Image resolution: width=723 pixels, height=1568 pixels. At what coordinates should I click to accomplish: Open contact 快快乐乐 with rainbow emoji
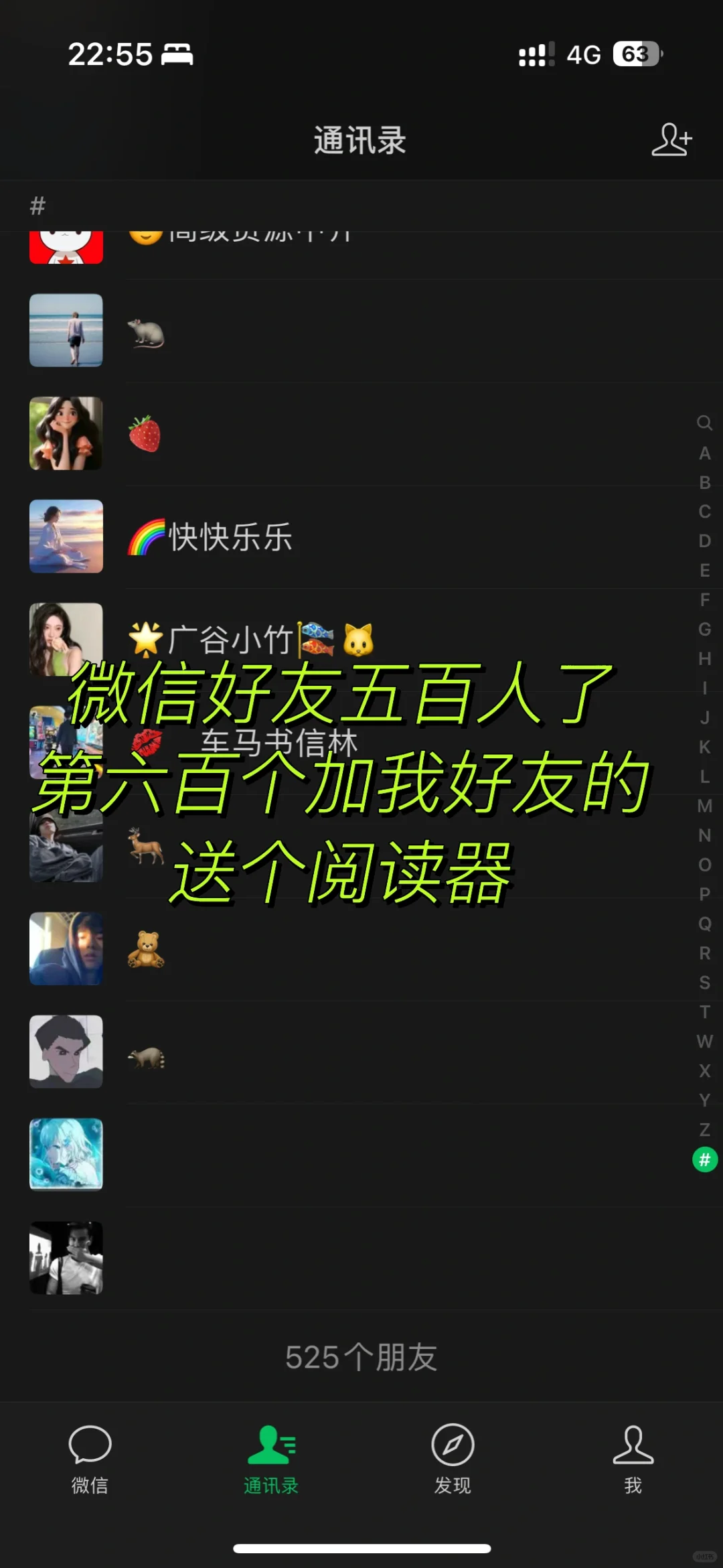361,537
